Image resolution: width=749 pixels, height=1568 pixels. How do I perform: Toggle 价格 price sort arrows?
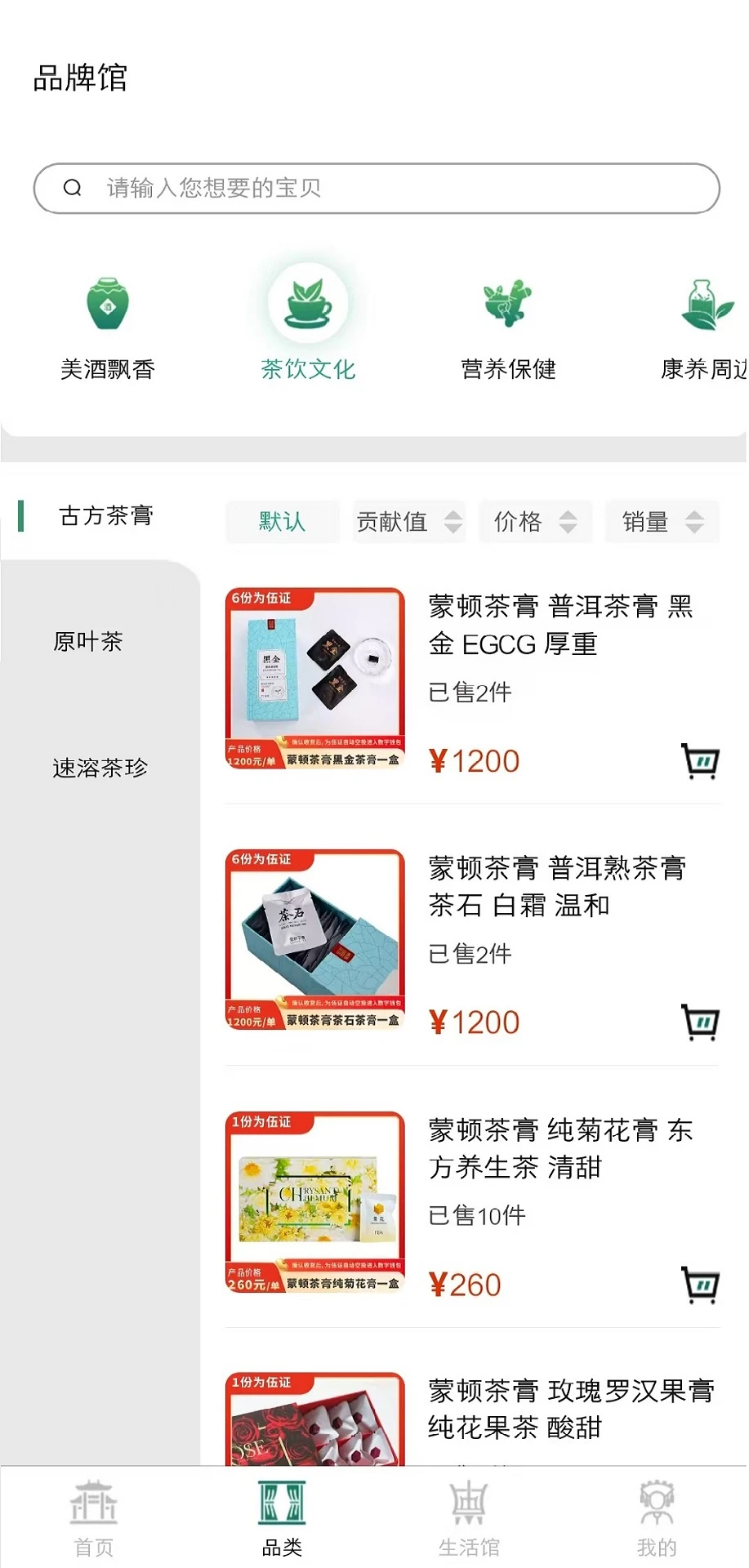pyautogui.click(x=535, y=522)
